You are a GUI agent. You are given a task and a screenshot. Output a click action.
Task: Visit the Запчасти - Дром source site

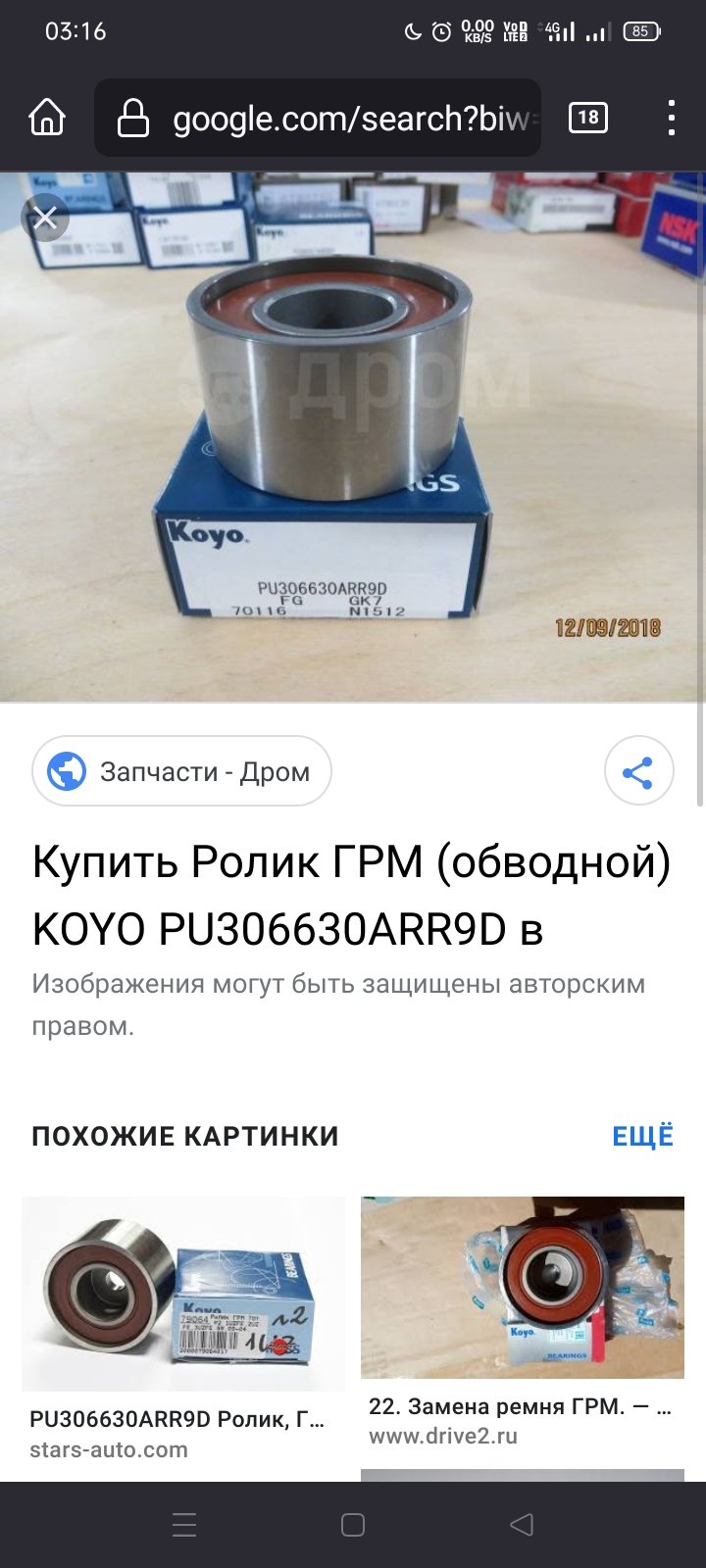pyautogui.click(x=181, y=771)
